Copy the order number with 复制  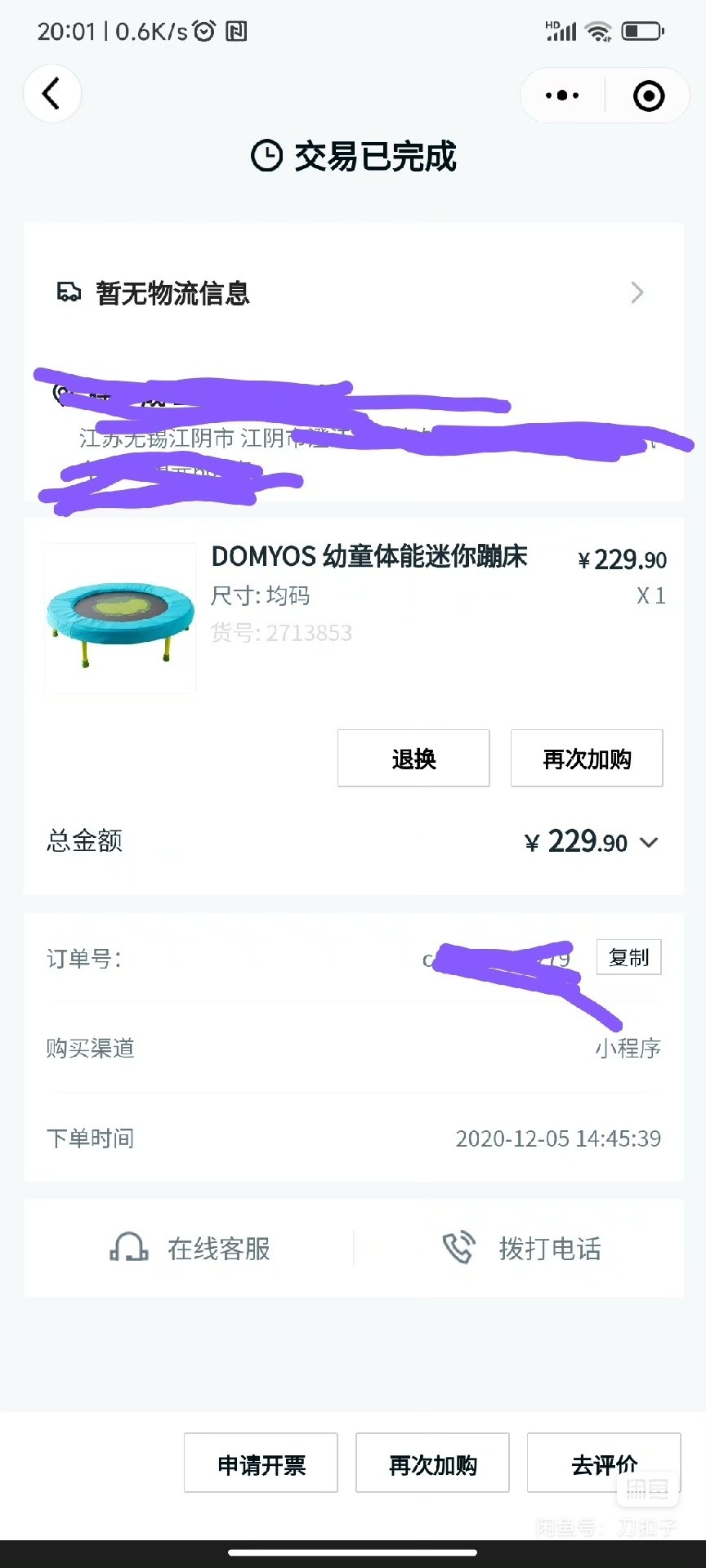(628, 957)
